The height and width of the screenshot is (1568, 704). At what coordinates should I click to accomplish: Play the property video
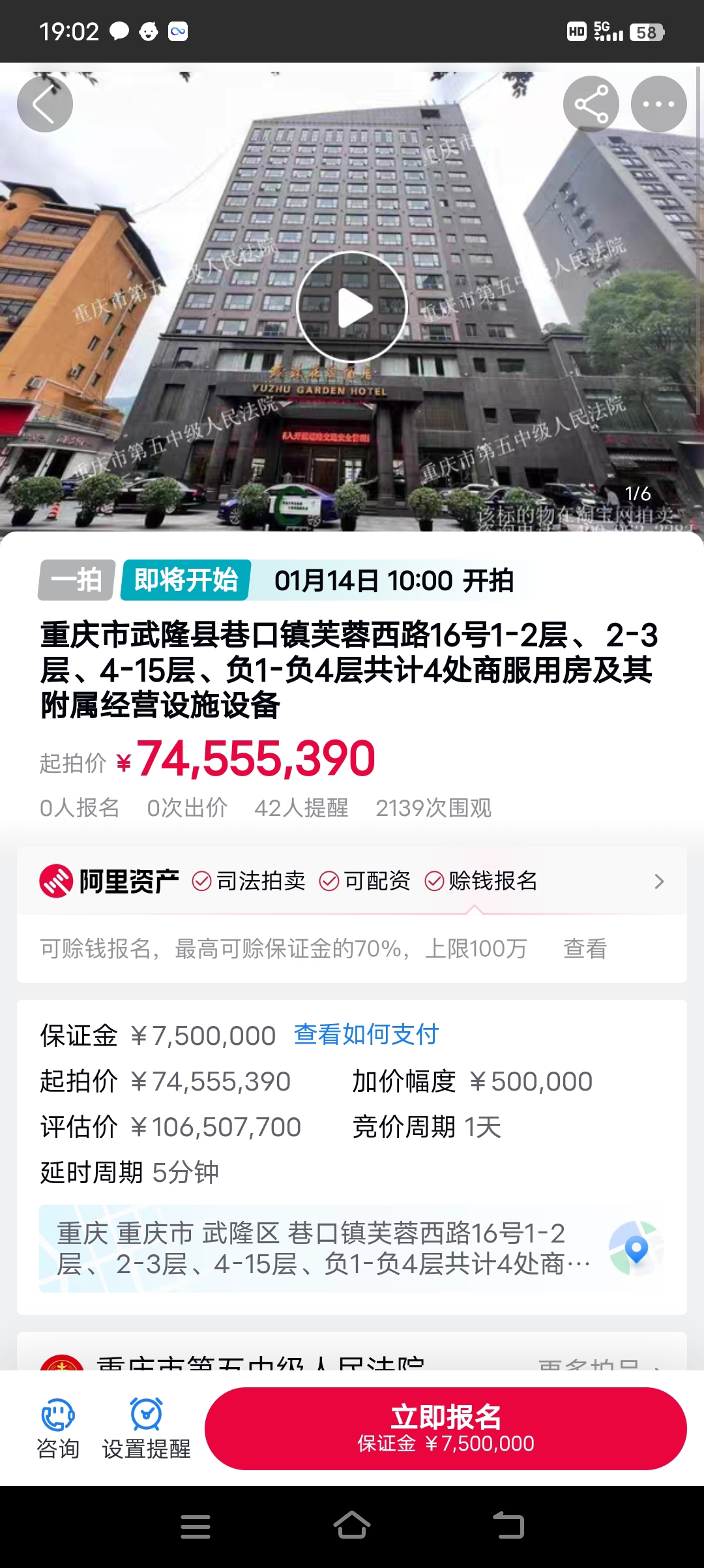pos(352,307)
